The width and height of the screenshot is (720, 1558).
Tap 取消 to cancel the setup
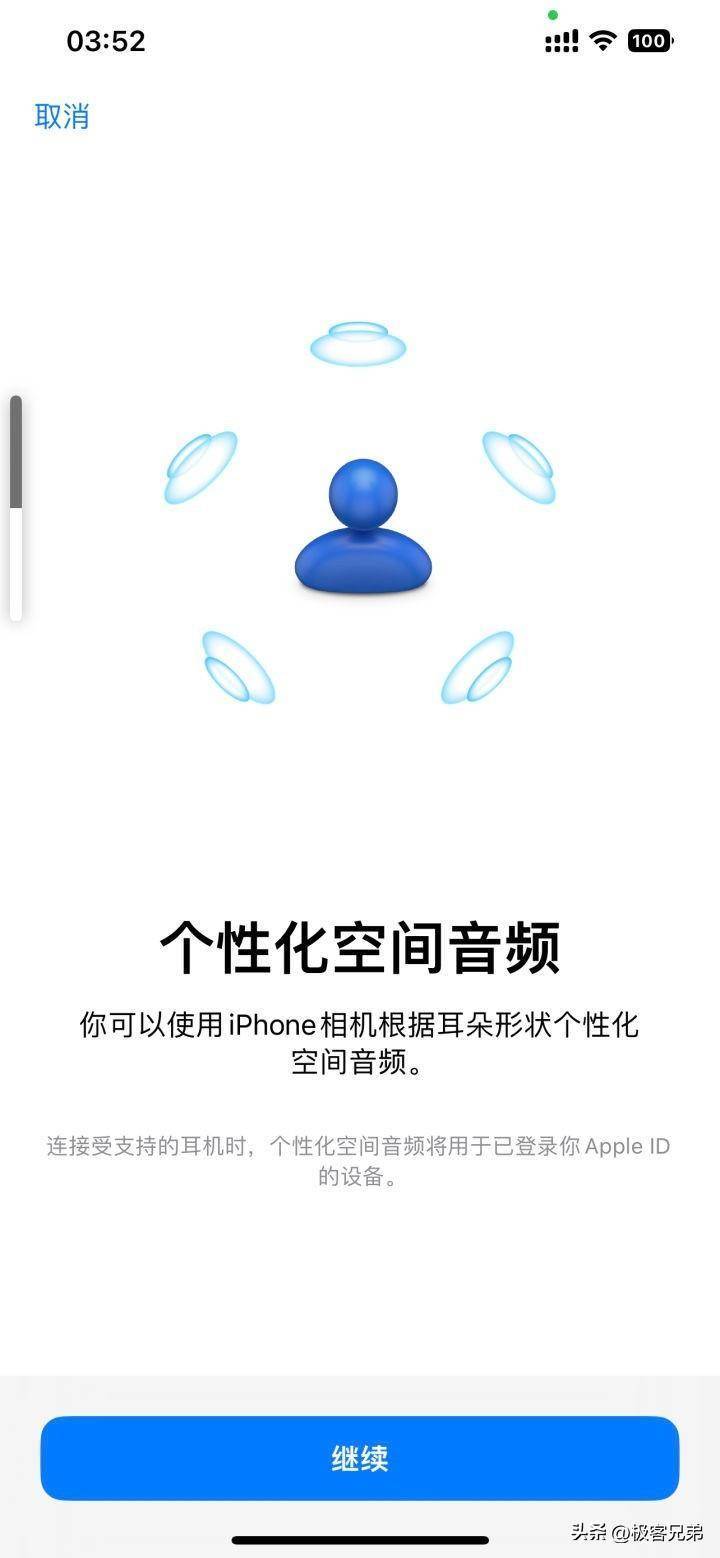(x=62, y=116)
